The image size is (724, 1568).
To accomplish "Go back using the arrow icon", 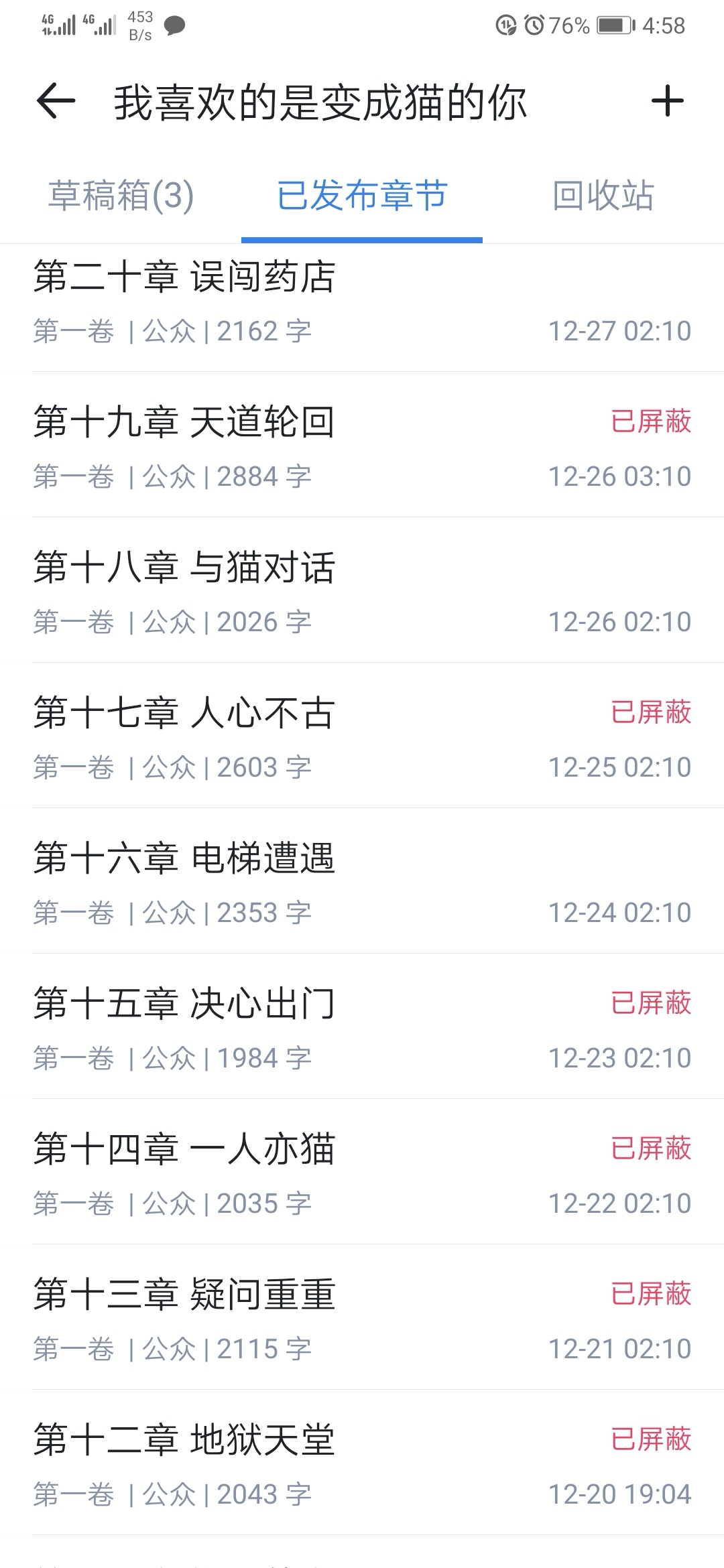I will point(56,102).
